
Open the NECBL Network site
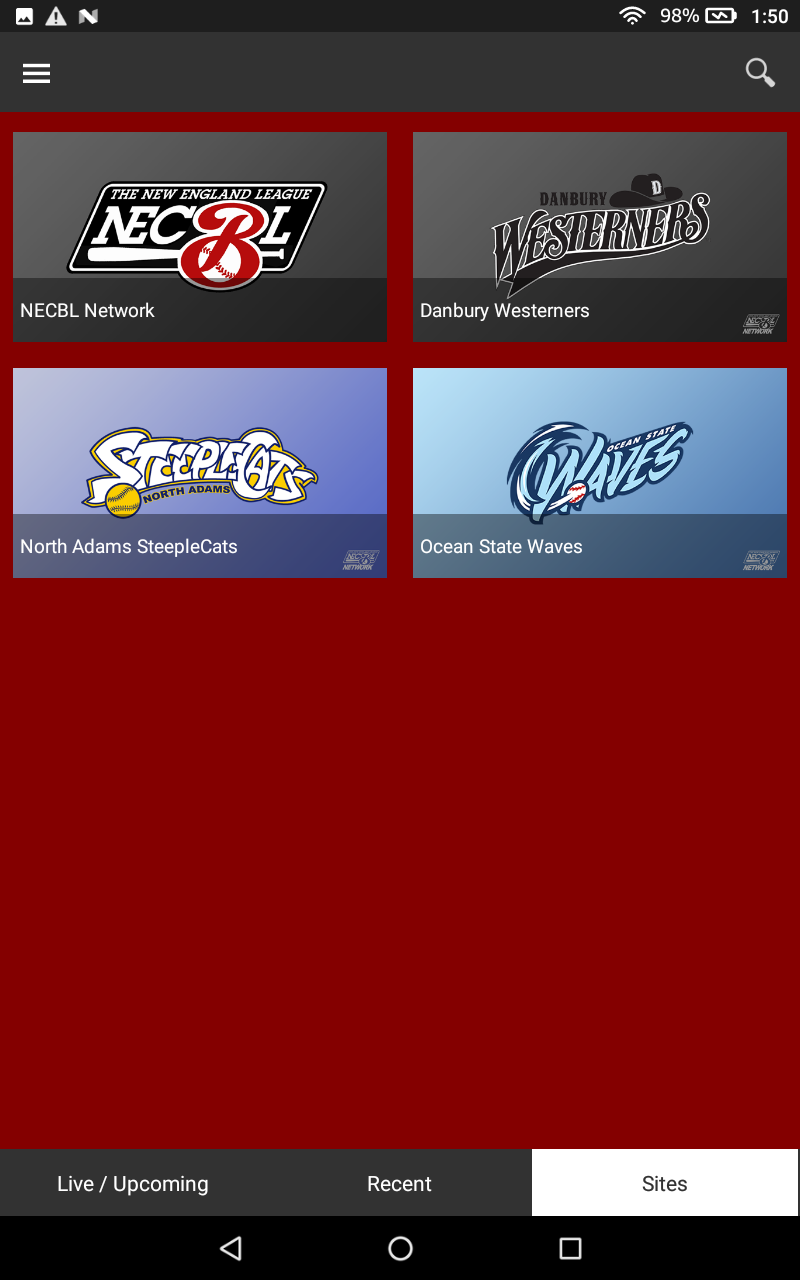pyautogui.click(x=200, y=236)
